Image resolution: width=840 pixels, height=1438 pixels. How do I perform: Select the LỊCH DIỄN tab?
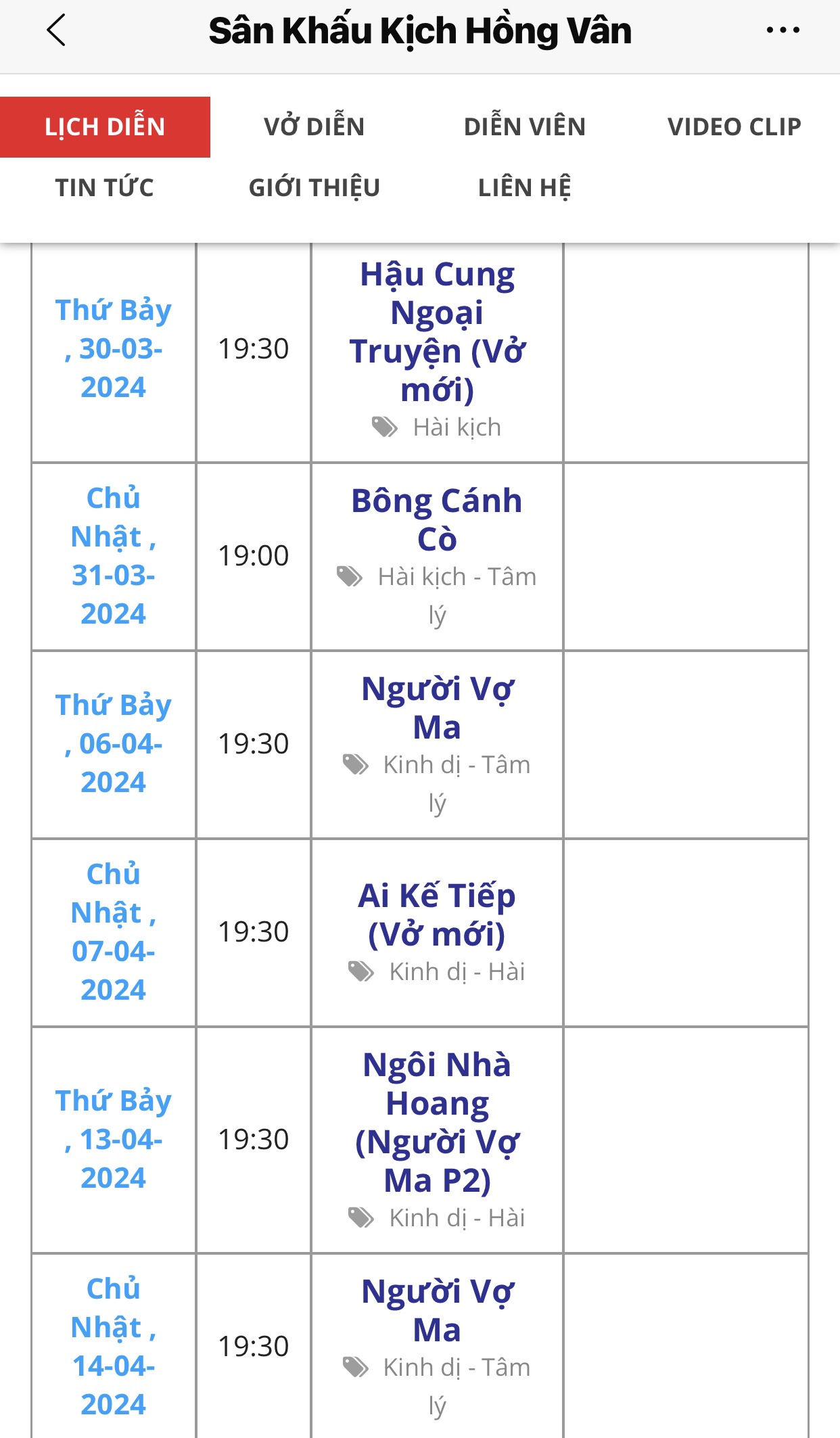(105, 127)
